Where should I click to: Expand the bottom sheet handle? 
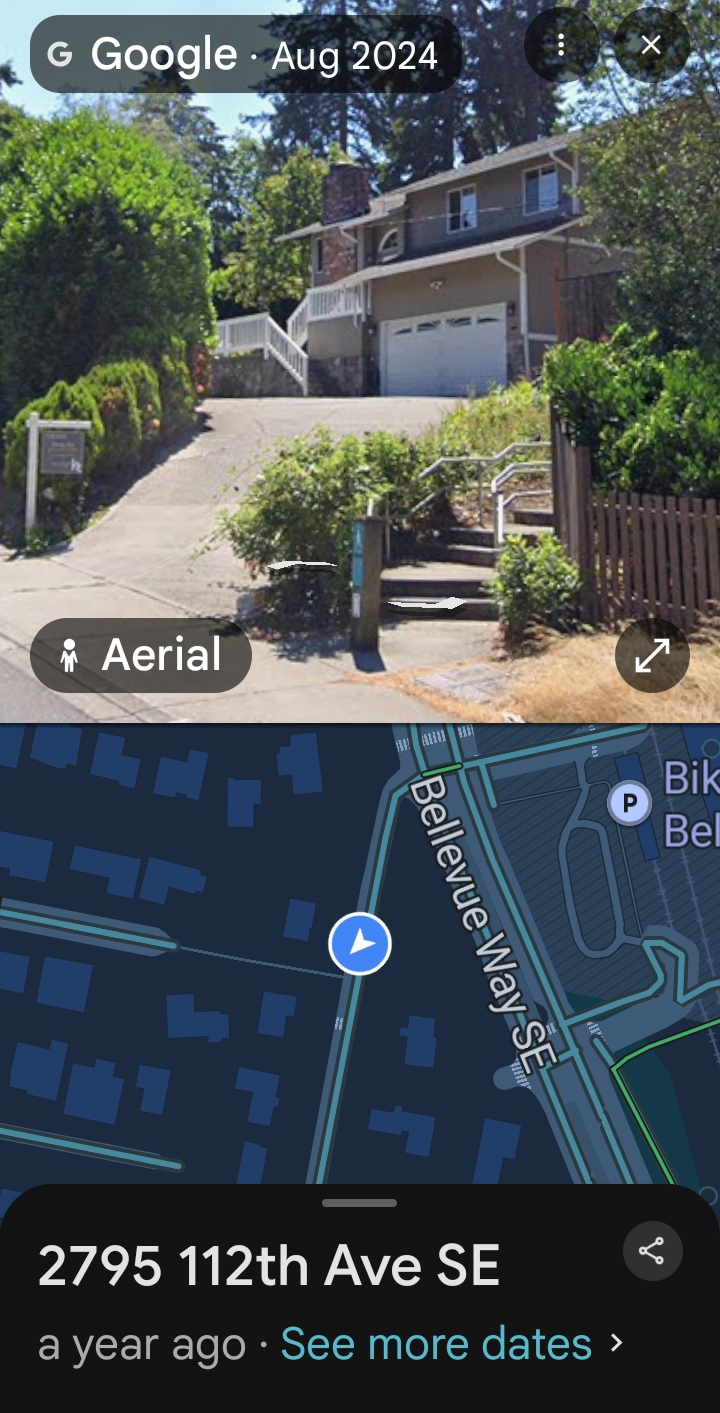[360, 1202]
